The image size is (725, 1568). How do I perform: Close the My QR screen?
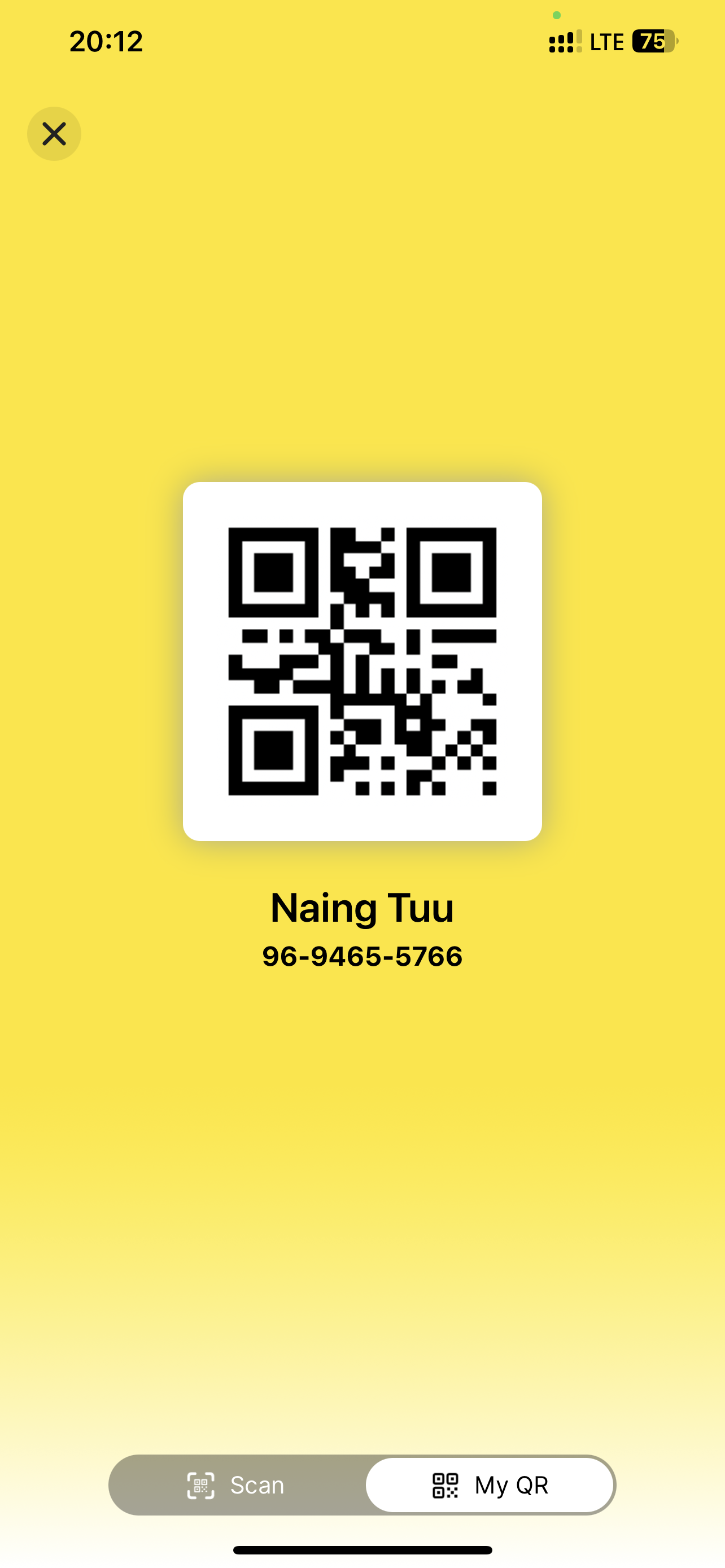click(54, 134)
